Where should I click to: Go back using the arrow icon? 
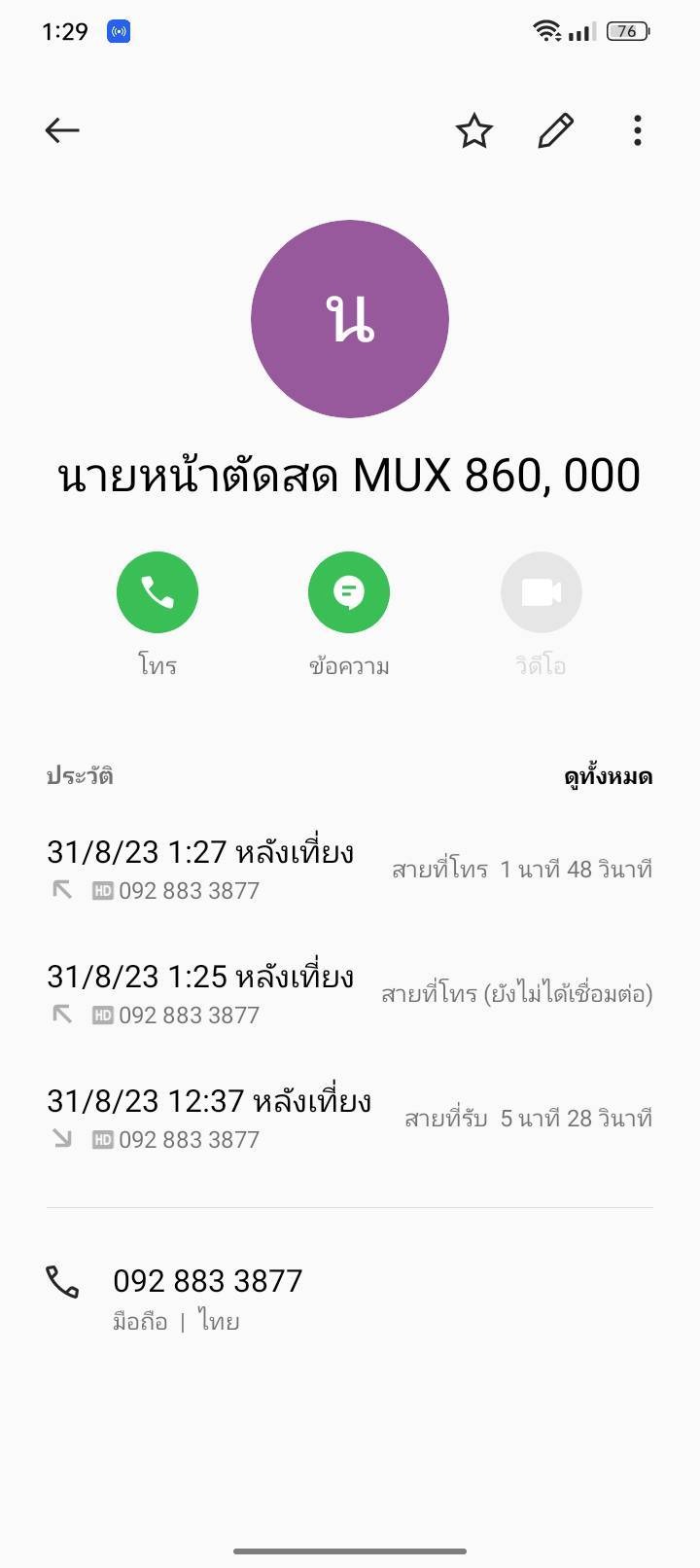coord(62,130)
